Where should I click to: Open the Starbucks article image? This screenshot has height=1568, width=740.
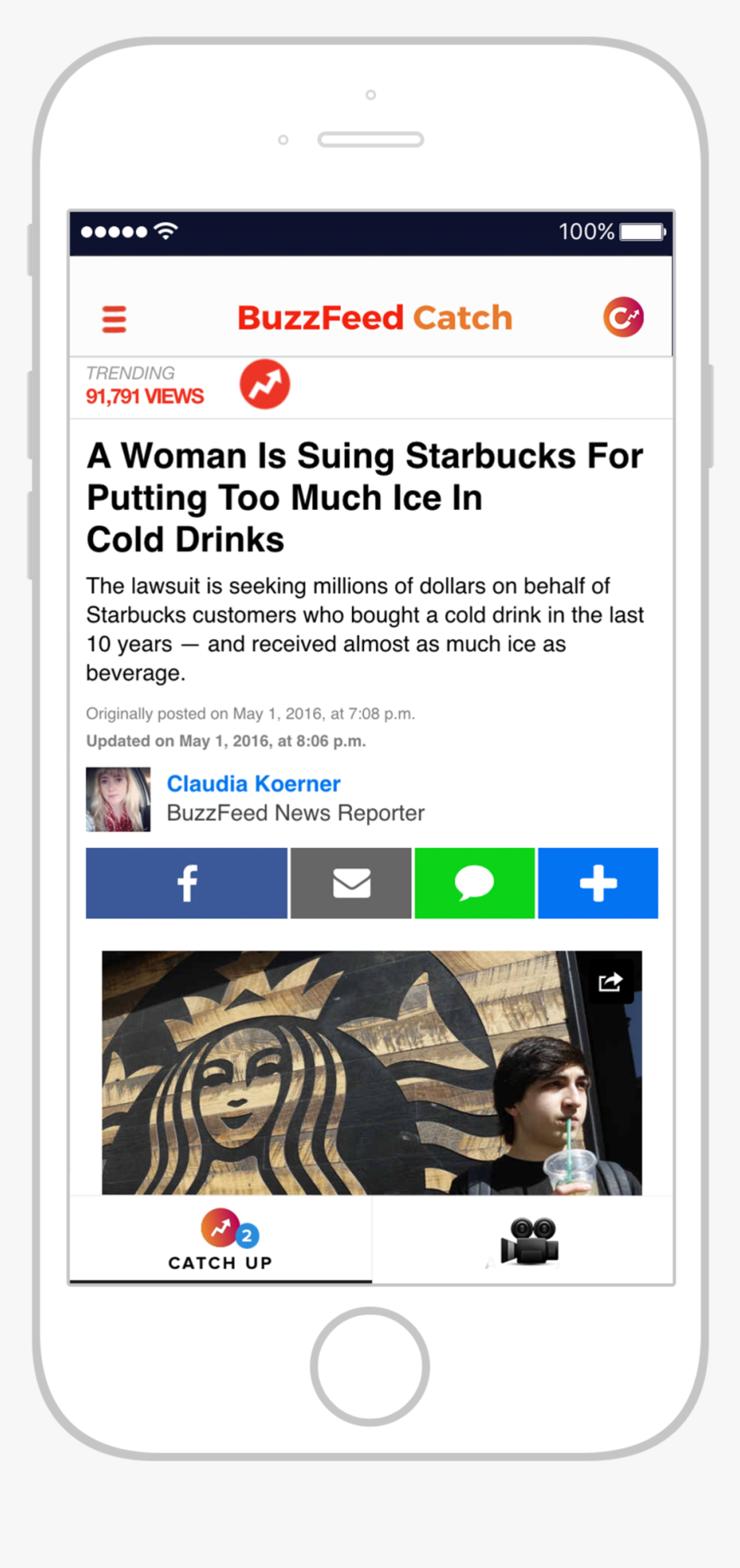[x=344, y=1084]
